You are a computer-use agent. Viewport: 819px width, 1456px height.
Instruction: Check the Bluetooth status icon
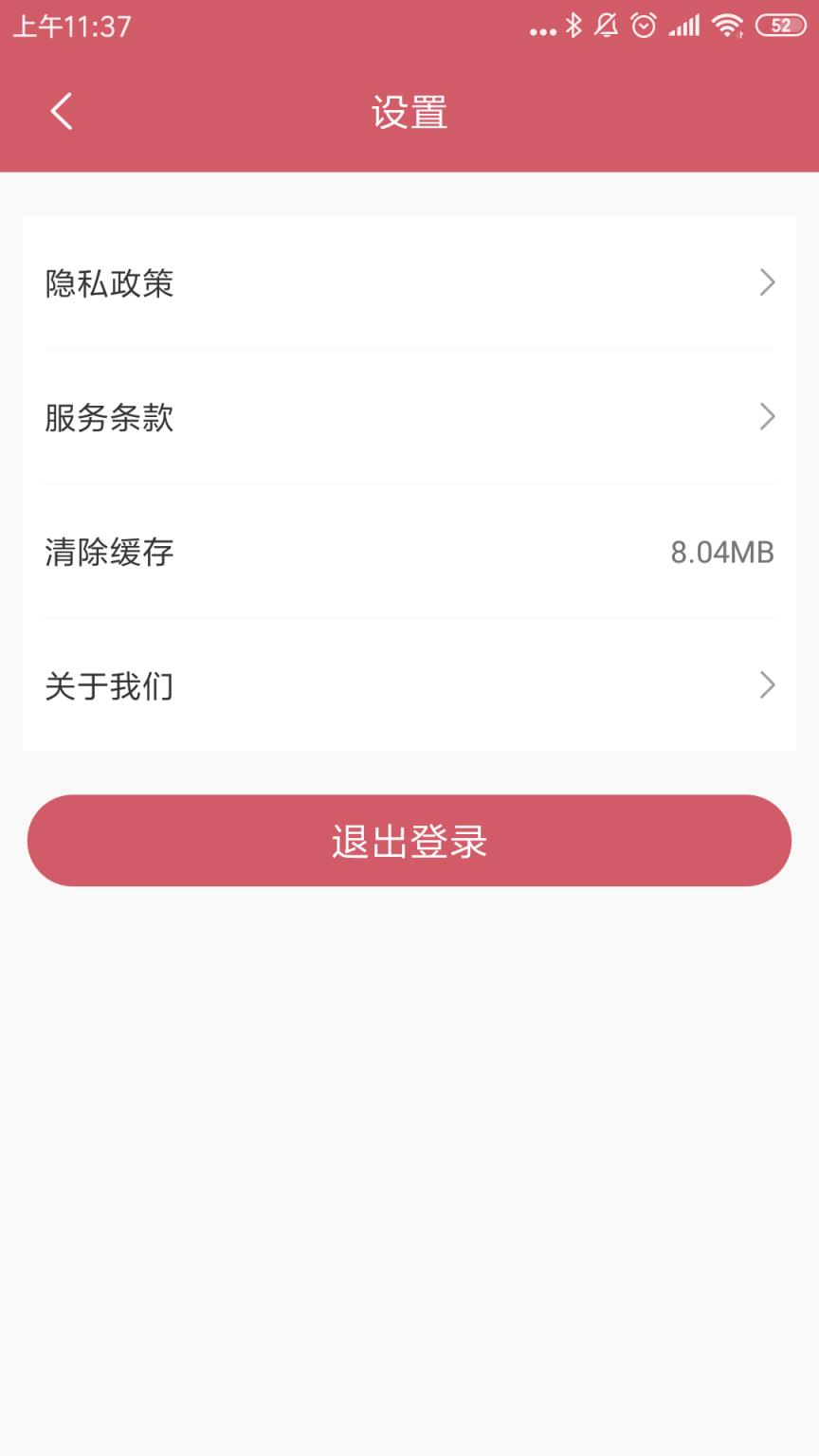click(x=573, y=28)
